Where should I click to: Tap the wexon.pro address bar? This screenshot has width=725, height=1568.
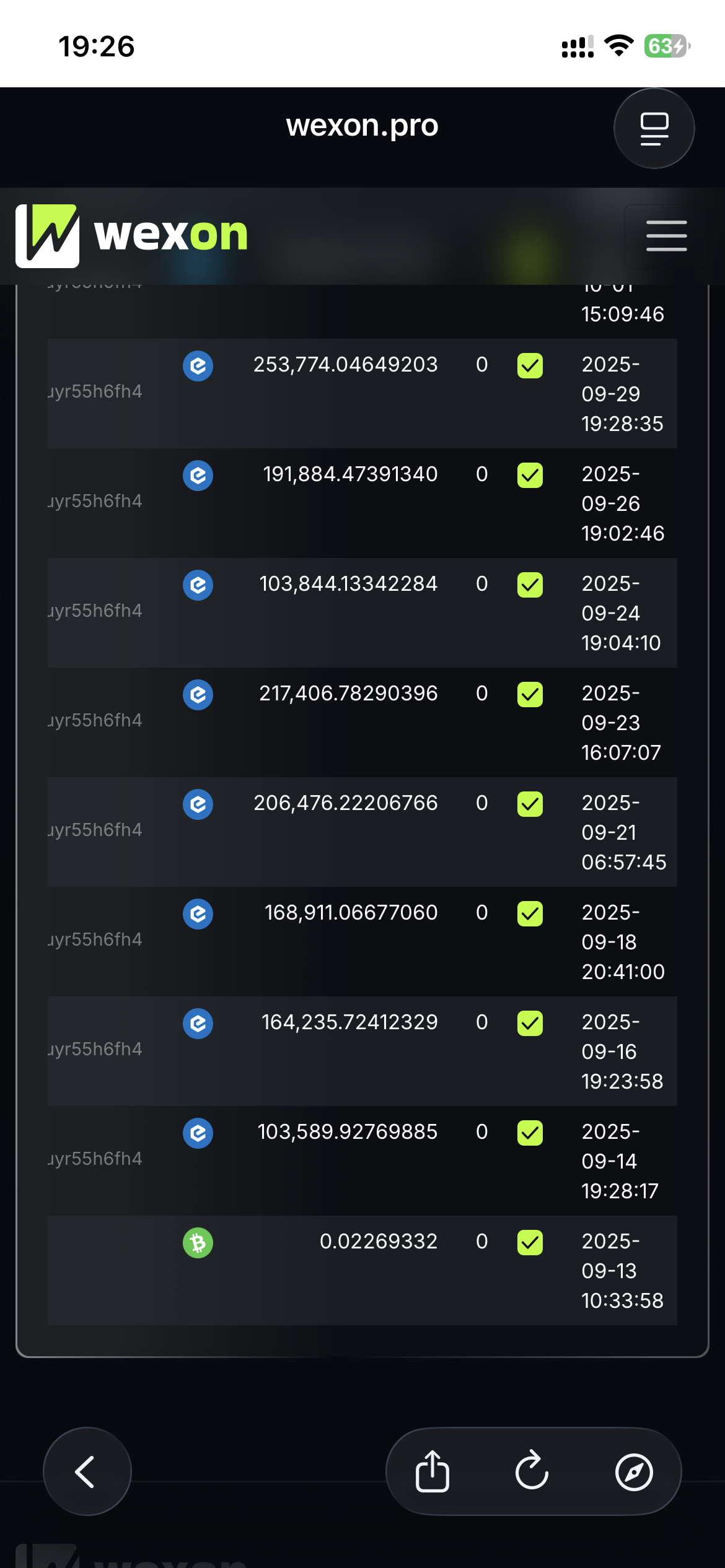[x=362, y=126]
